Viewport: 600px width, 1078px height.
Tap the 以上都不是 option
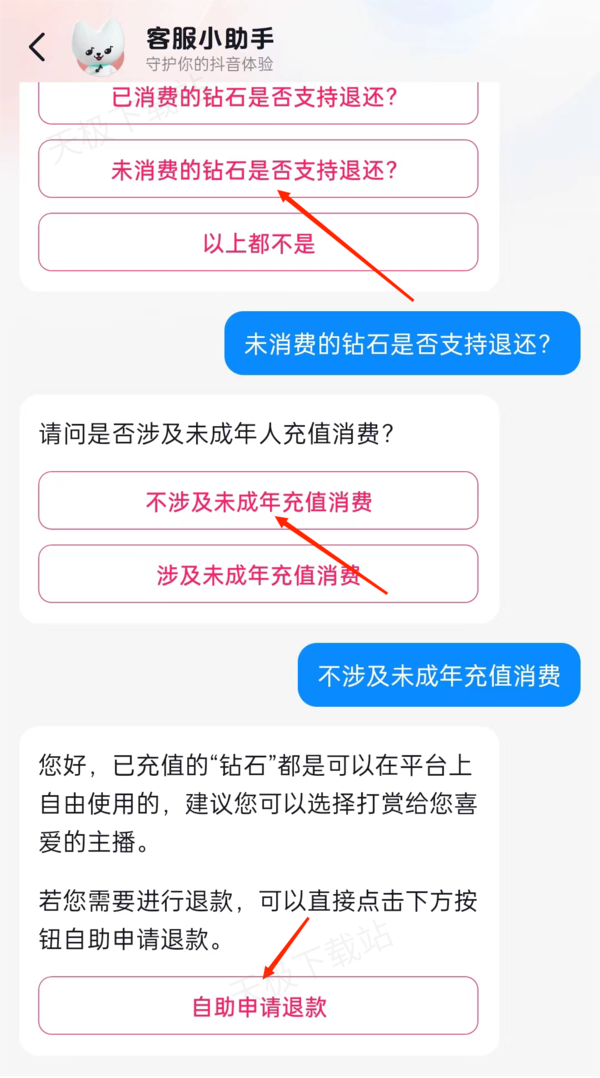pos(258,243)
